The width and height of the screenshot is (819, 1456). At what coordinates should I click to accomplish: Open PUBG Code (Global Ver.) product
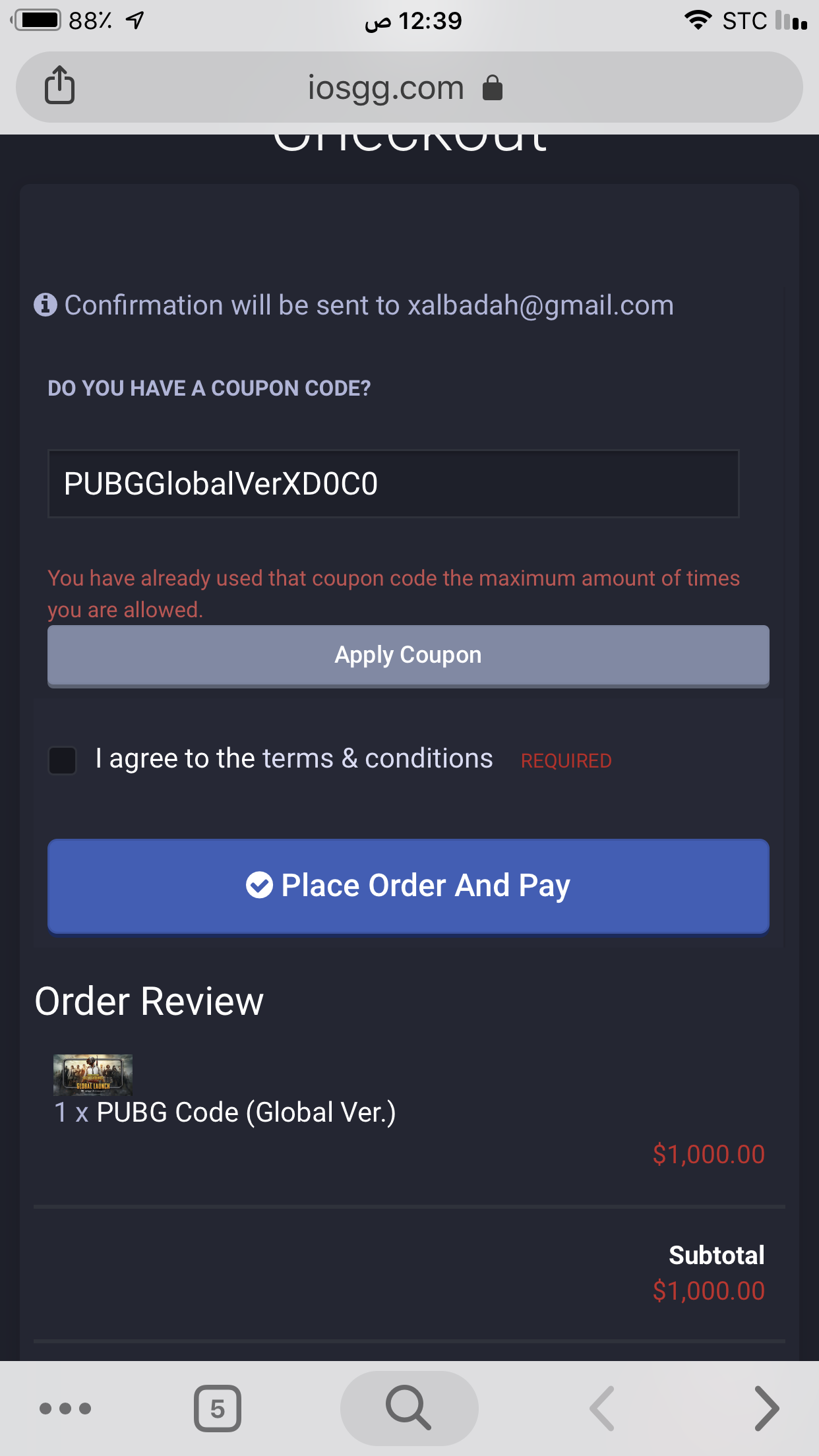pos(245,1112)
